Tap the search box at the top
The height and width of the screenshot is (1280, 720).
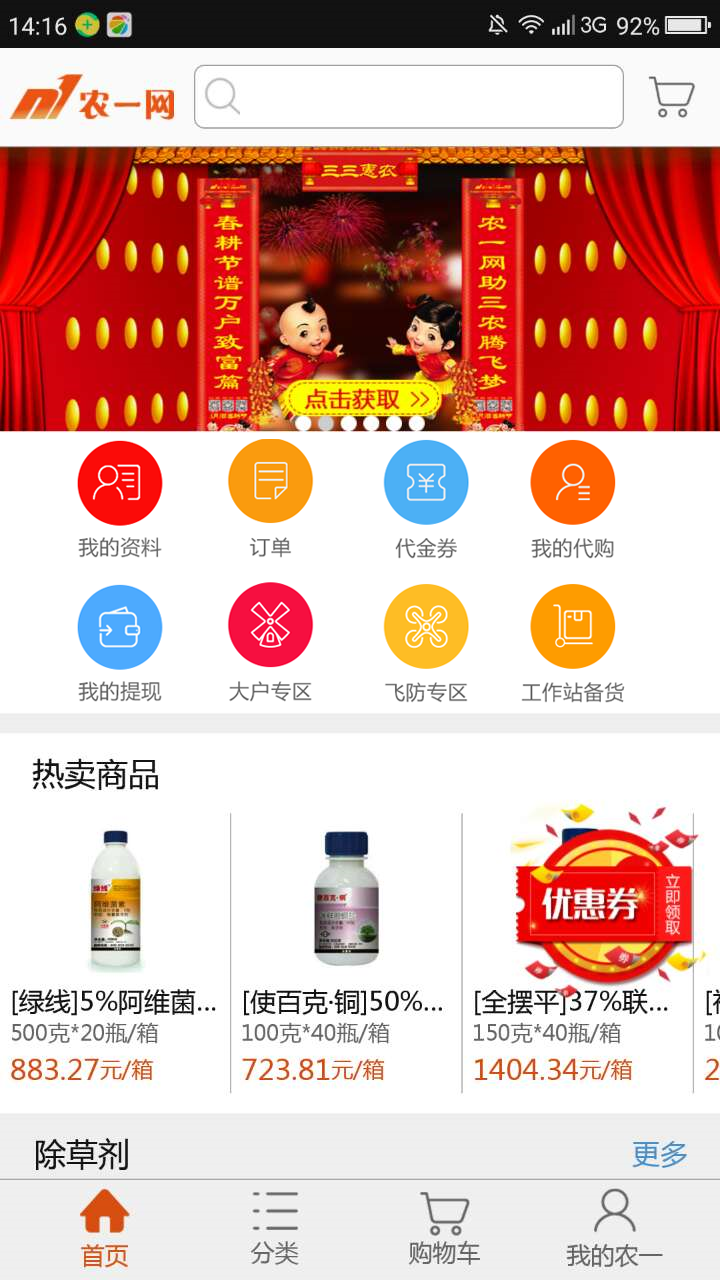pos(408,97)
